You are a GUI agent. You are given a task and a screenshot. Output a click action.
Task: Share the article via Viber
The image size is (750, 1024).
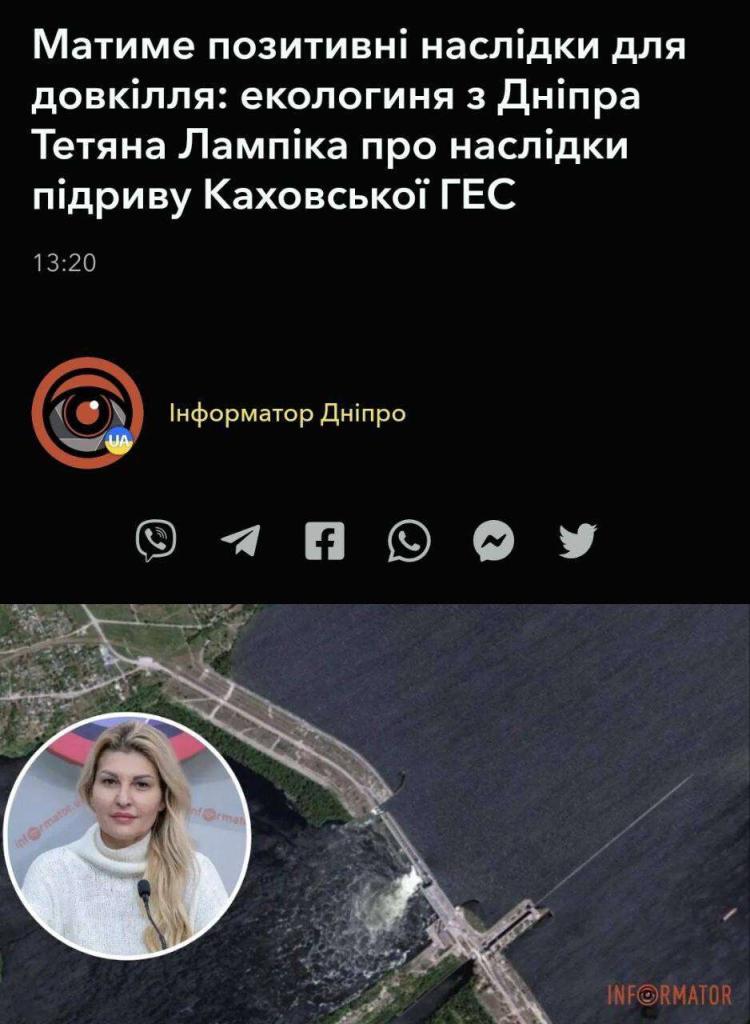pyautogui.click(x=156, y=541)
